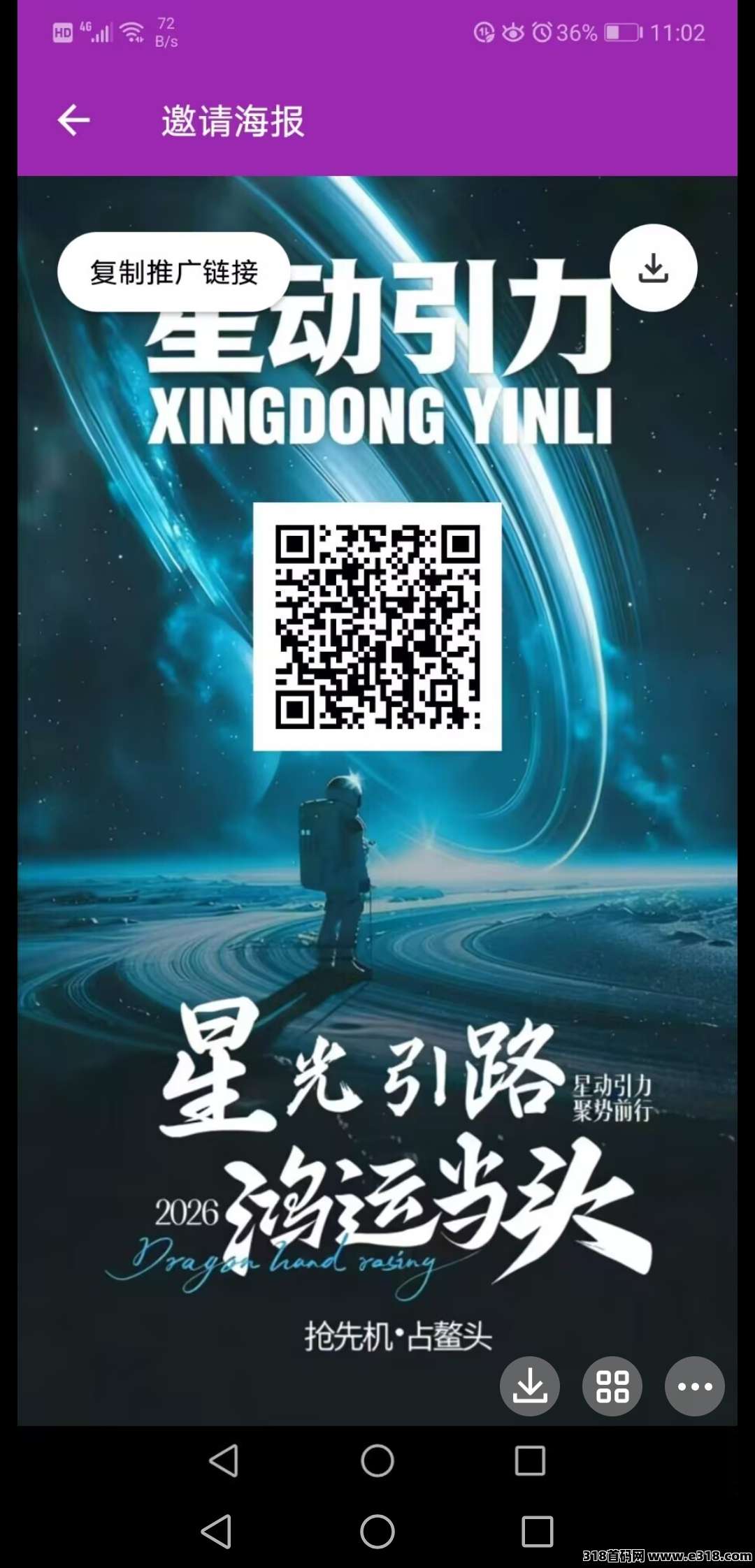Open the three-dot more options

pyautogui.click(x=694, y=1386)
